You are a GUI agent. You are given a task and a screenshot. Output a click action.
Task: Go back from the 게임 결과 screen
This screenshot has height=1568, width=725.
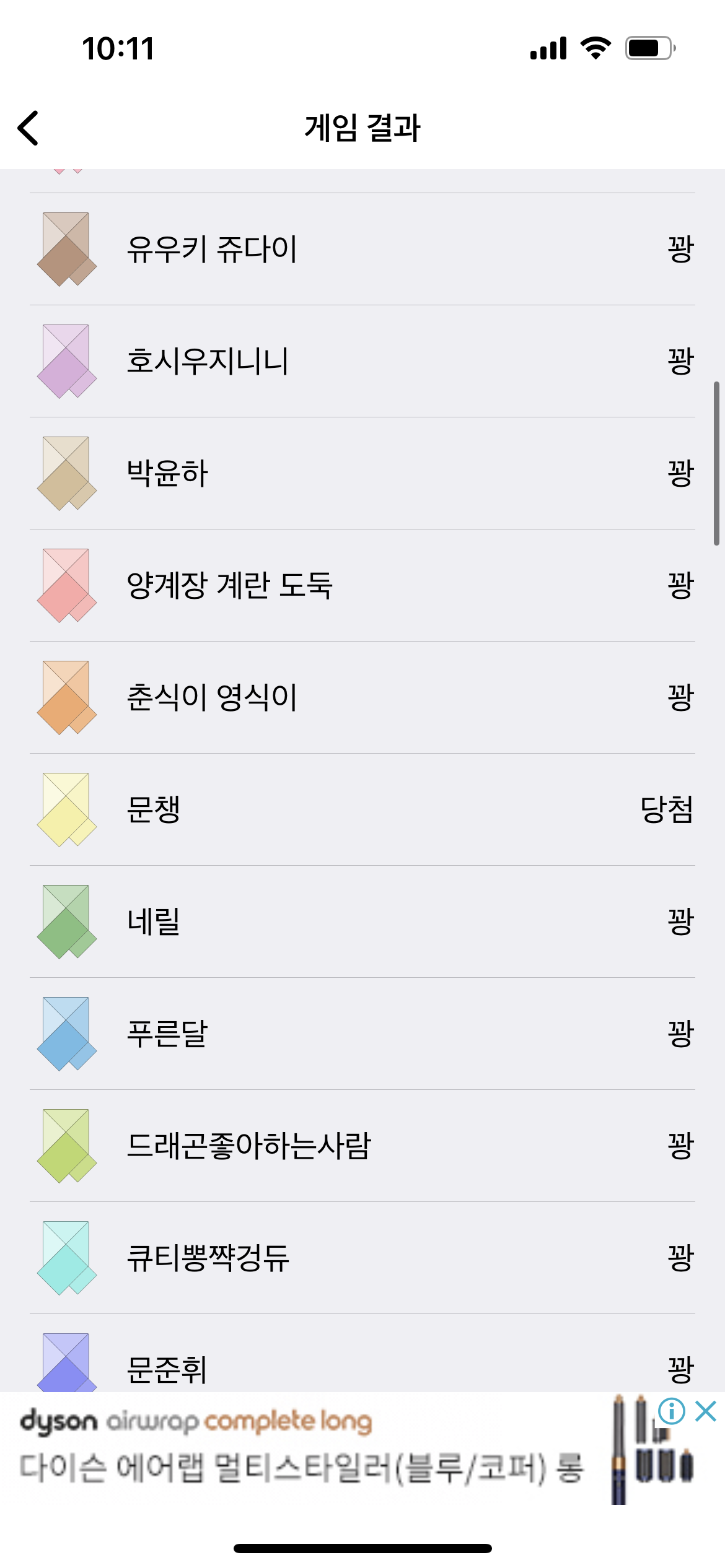[x=29, y=128]
